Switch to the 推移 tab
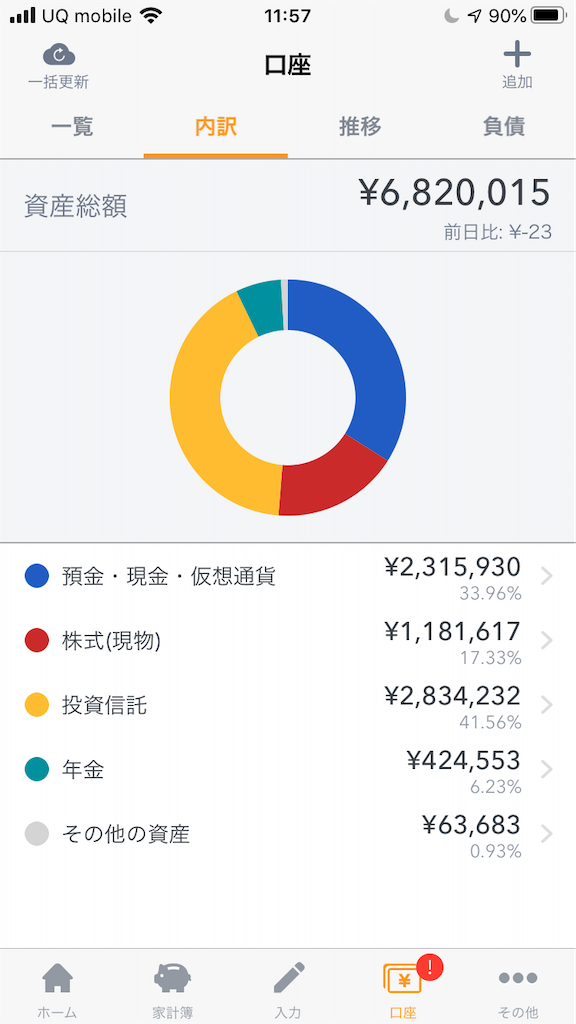The image size is (576, 1024). point(360,127)
